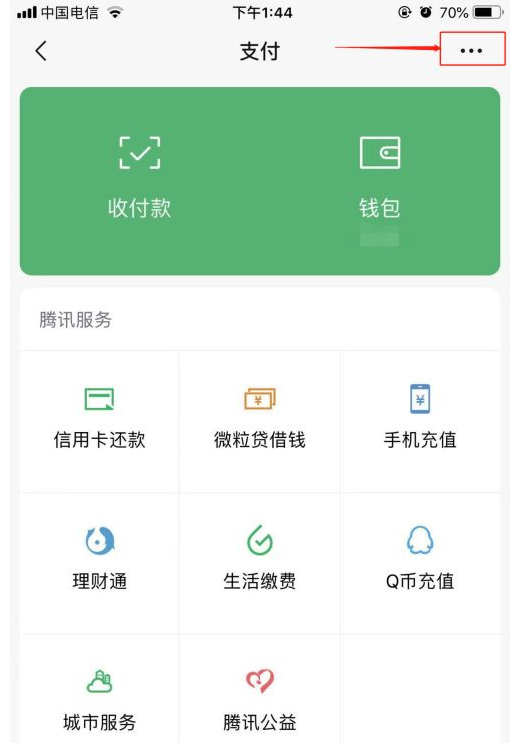
Task: Open the 钱包 wallet
Action: pos(379,178)
